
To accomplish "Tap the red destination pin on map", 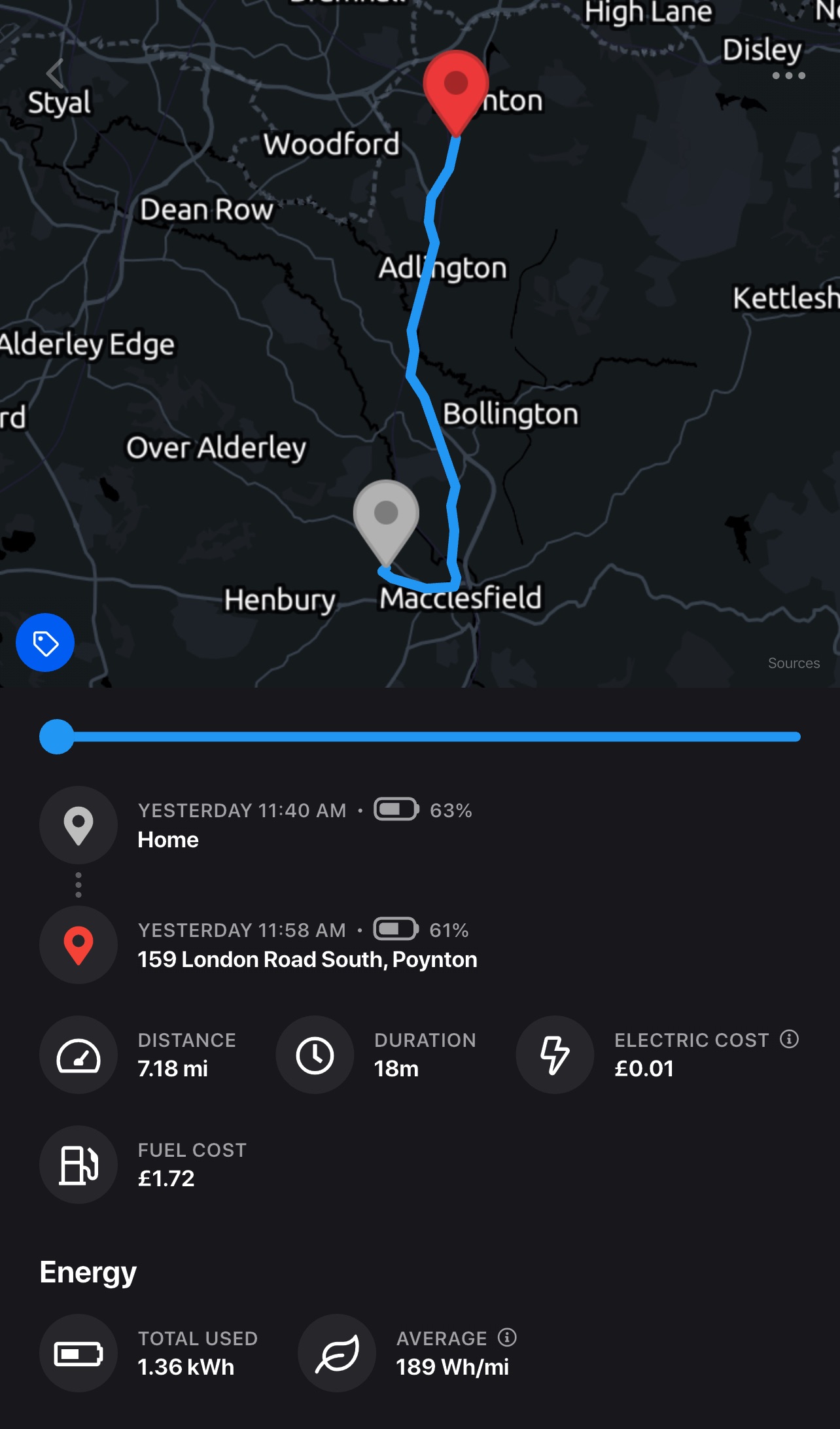I will pyautogui.click(x=456, y=88).
